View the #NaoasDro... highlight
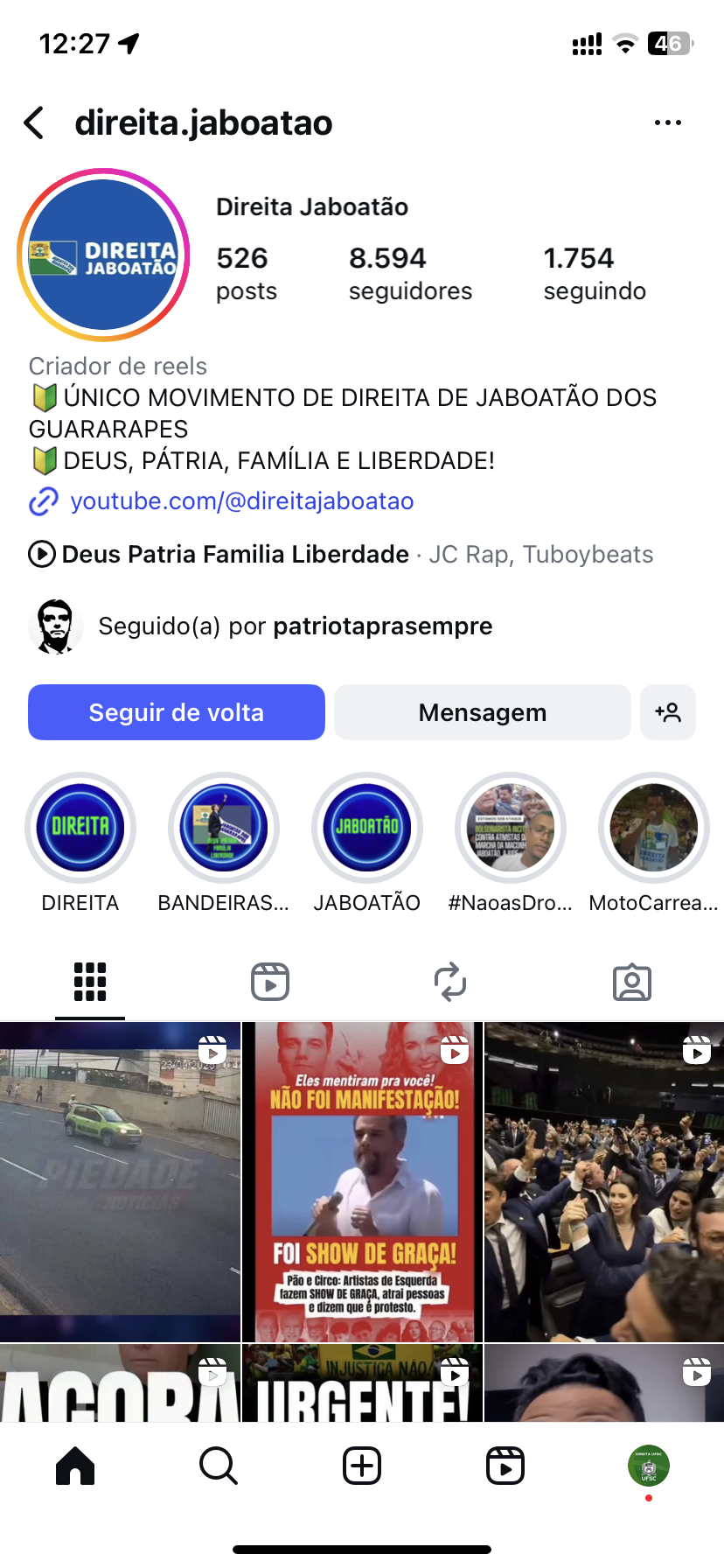The width and height of the screenshot is (724, 1568). [511, 828]
